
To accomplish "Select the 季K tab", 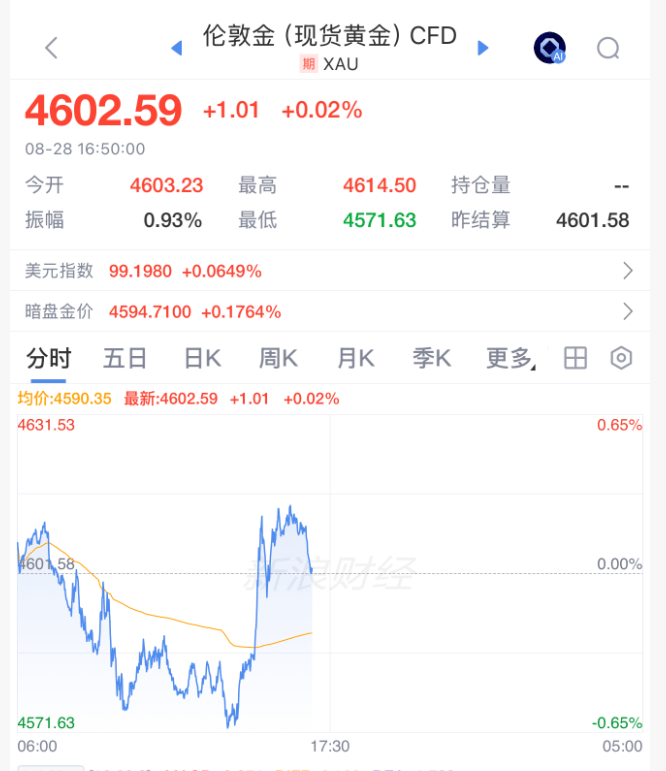I will coord(432,358).
